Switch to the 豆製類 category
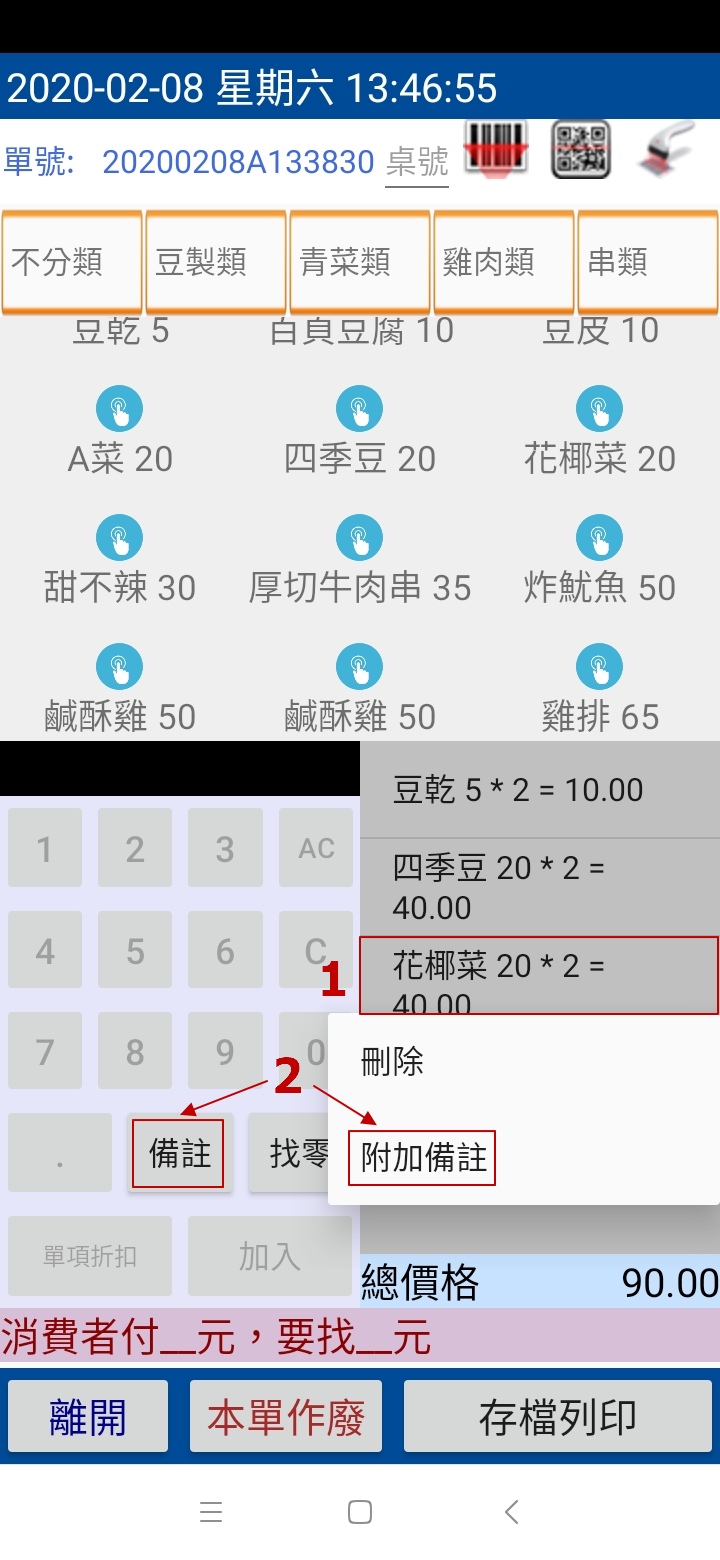Viewport: 720px width, 1560px height. click(216, 262)
